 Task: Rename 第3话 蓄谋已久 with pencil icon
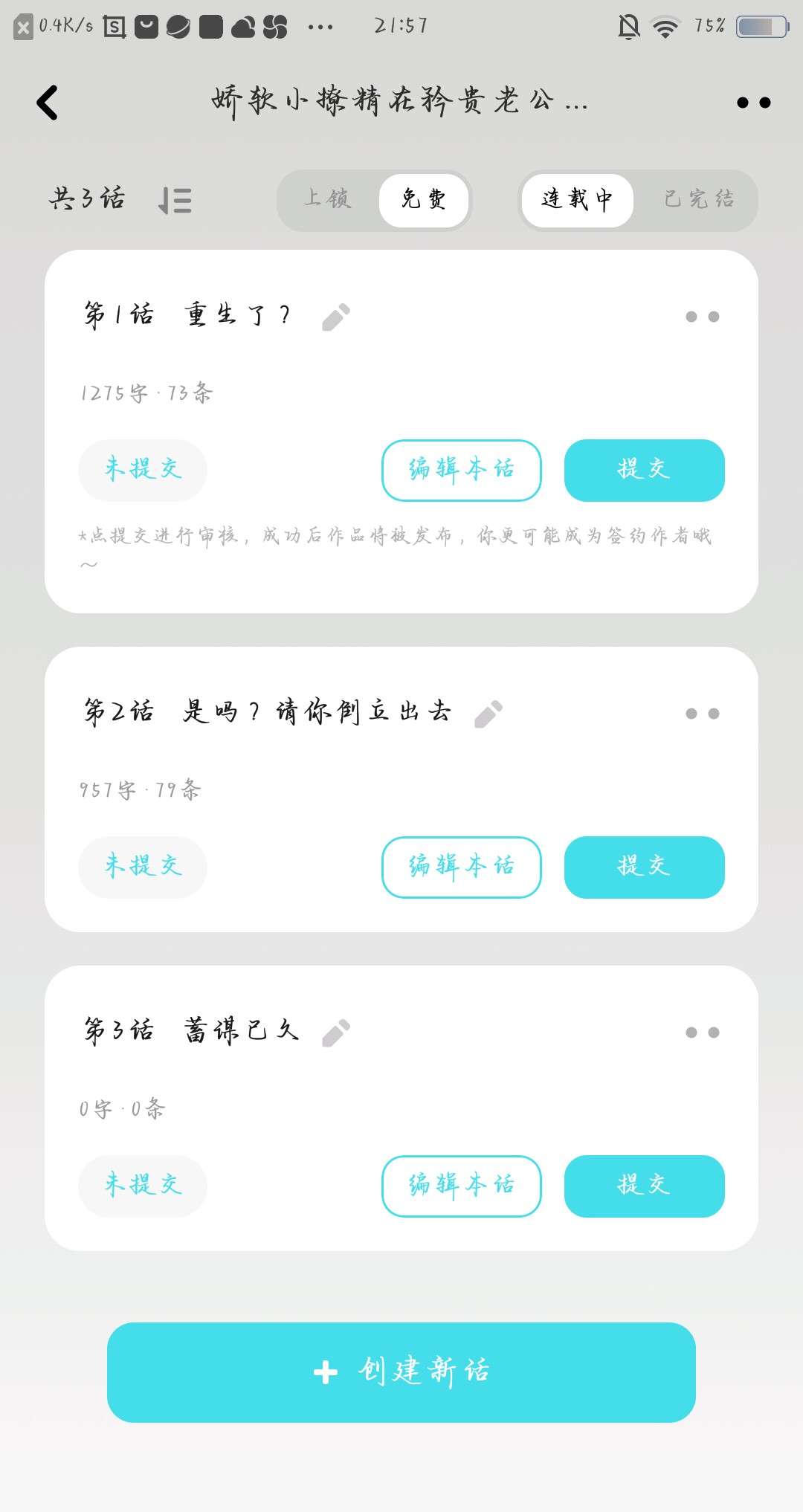pos(336,1033)
